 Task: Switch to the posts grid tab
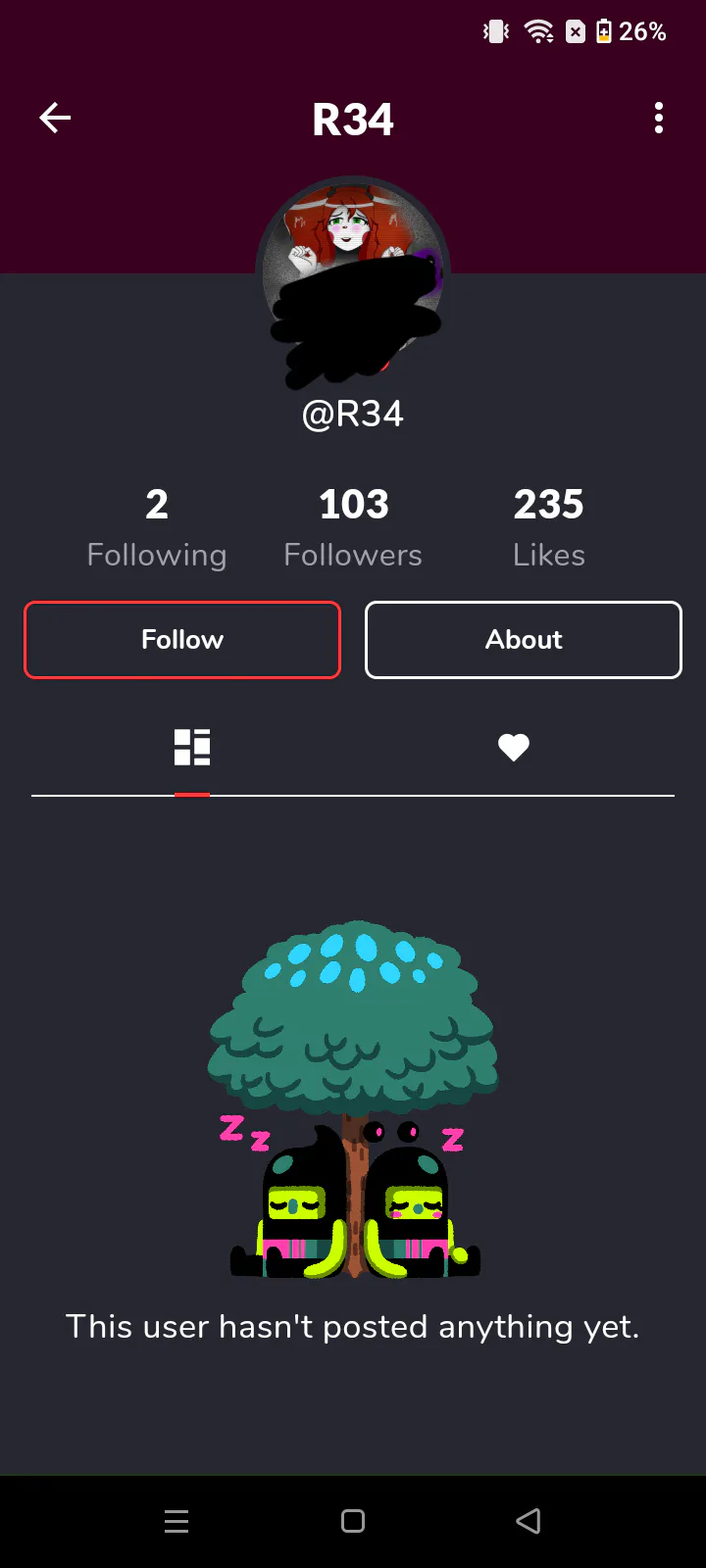tap(192, 748)
